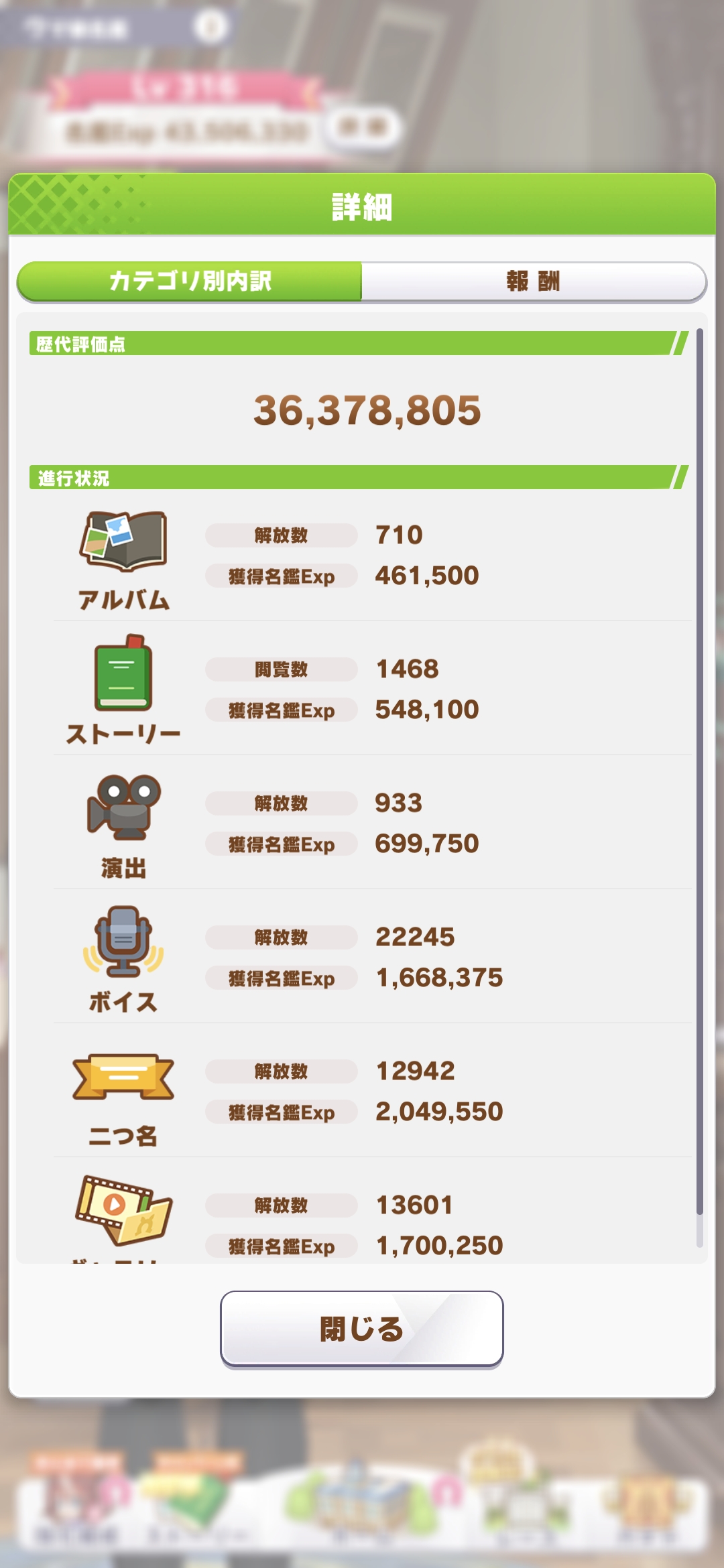Image resolution: width=724 pixels, height=1568 pixels.
Task: Select the カテゴリ別内訳 tab
Action: click(x=190, y=281)
